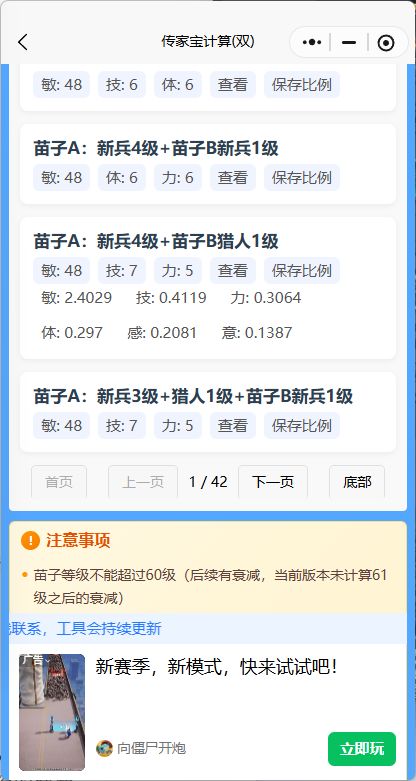Open the mini program three-dot menu
416x781 pixels.
pyautogui.click(x=312, y=43)
